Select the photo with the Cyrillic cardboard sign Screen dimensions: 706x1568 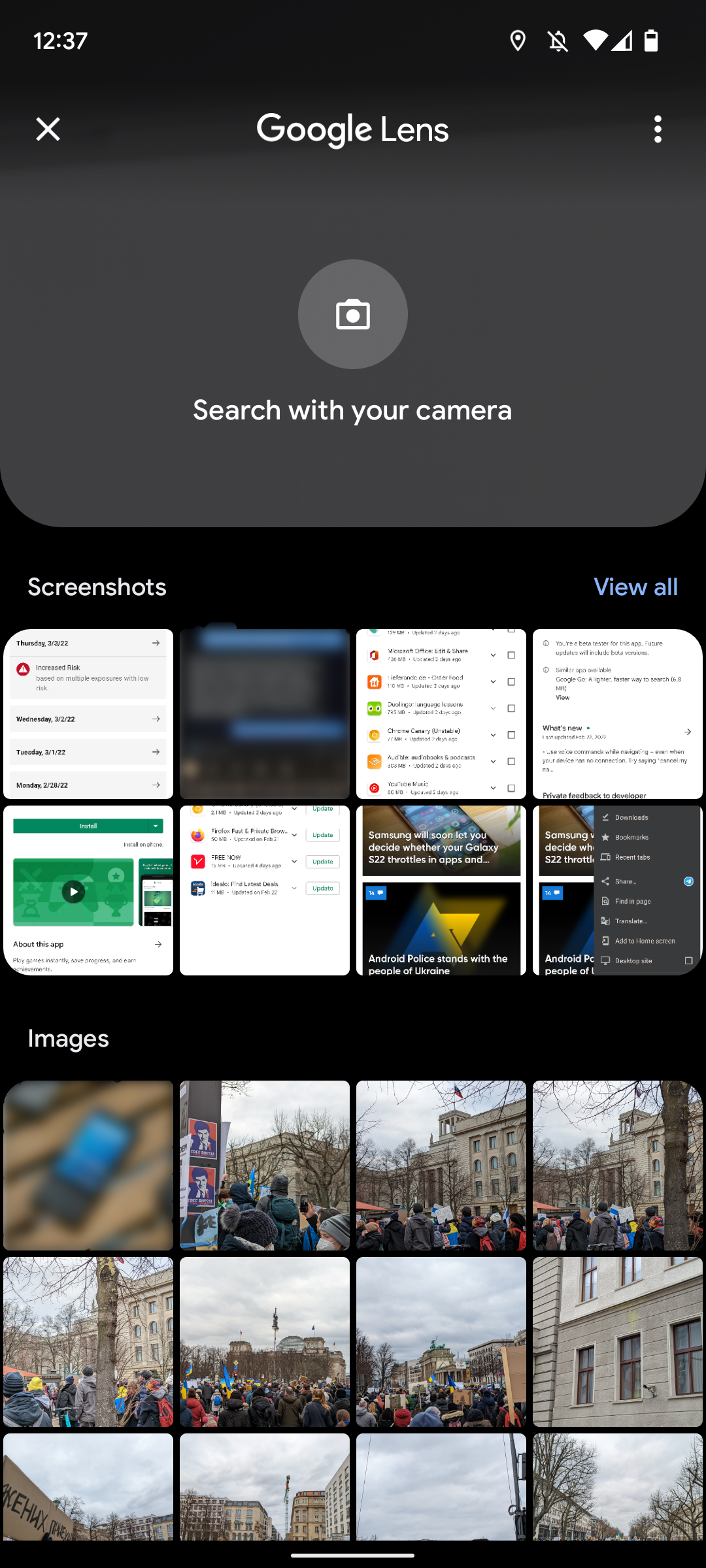88,1486
